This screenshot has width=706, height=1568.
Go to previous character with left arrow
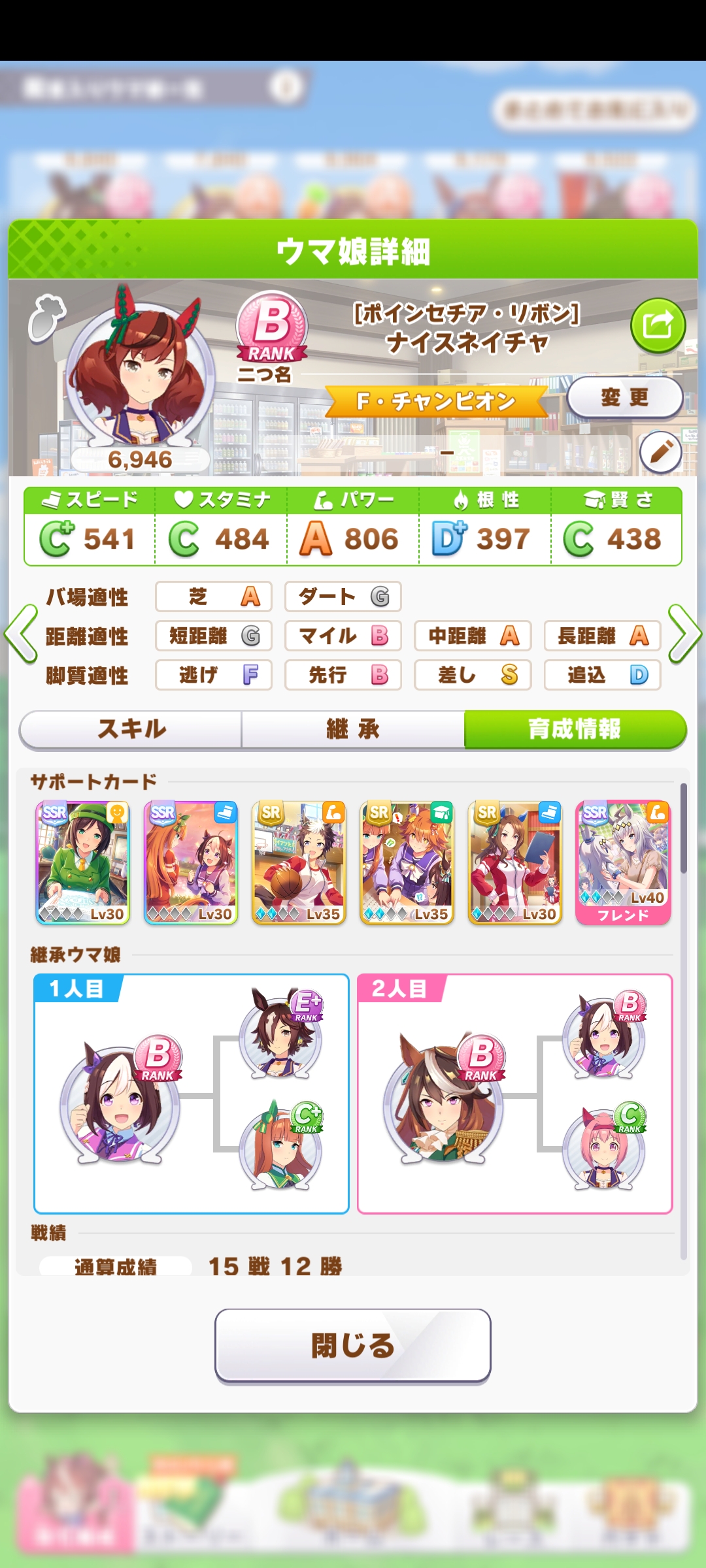pos(20,634)
